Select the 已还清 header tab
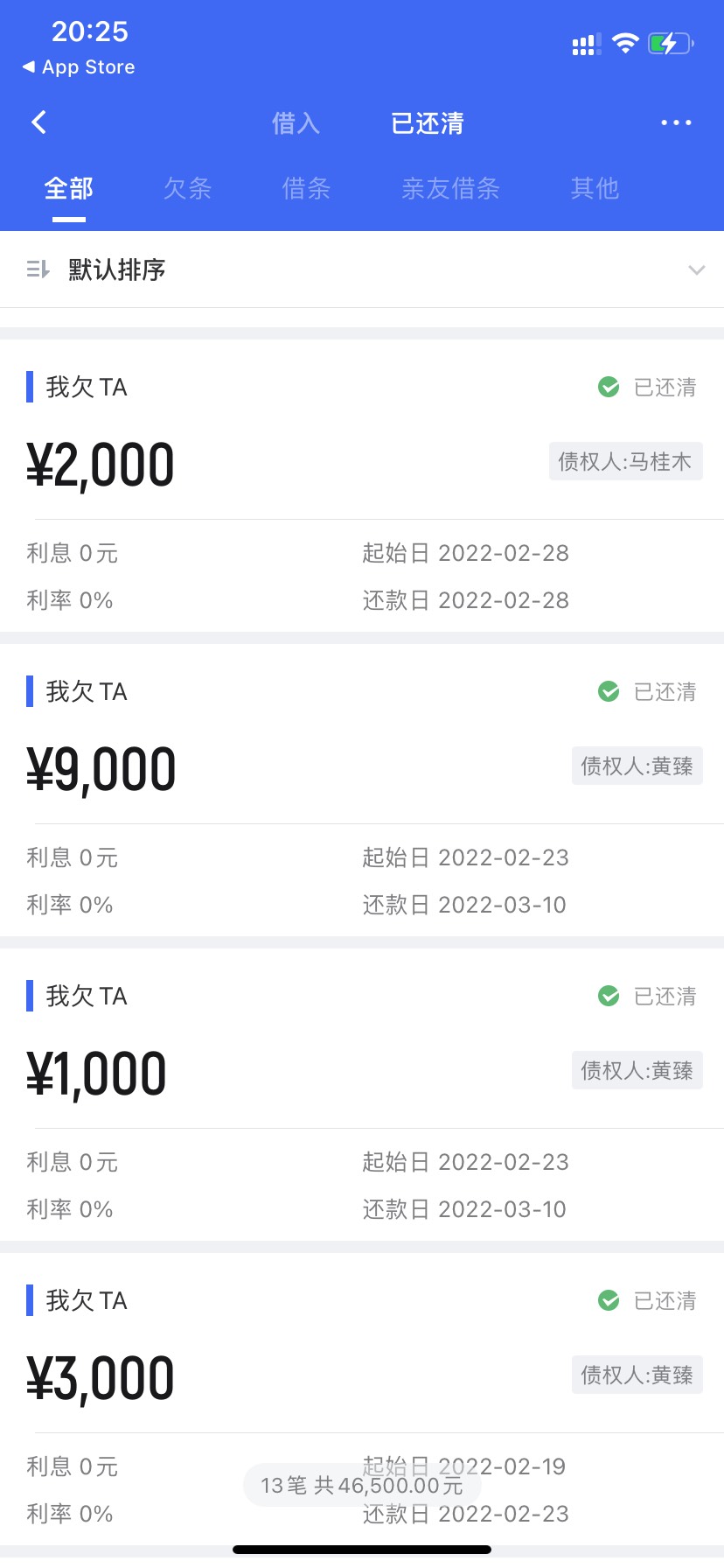The height and width of the screenshot is (1568, 724). point(427,123)
